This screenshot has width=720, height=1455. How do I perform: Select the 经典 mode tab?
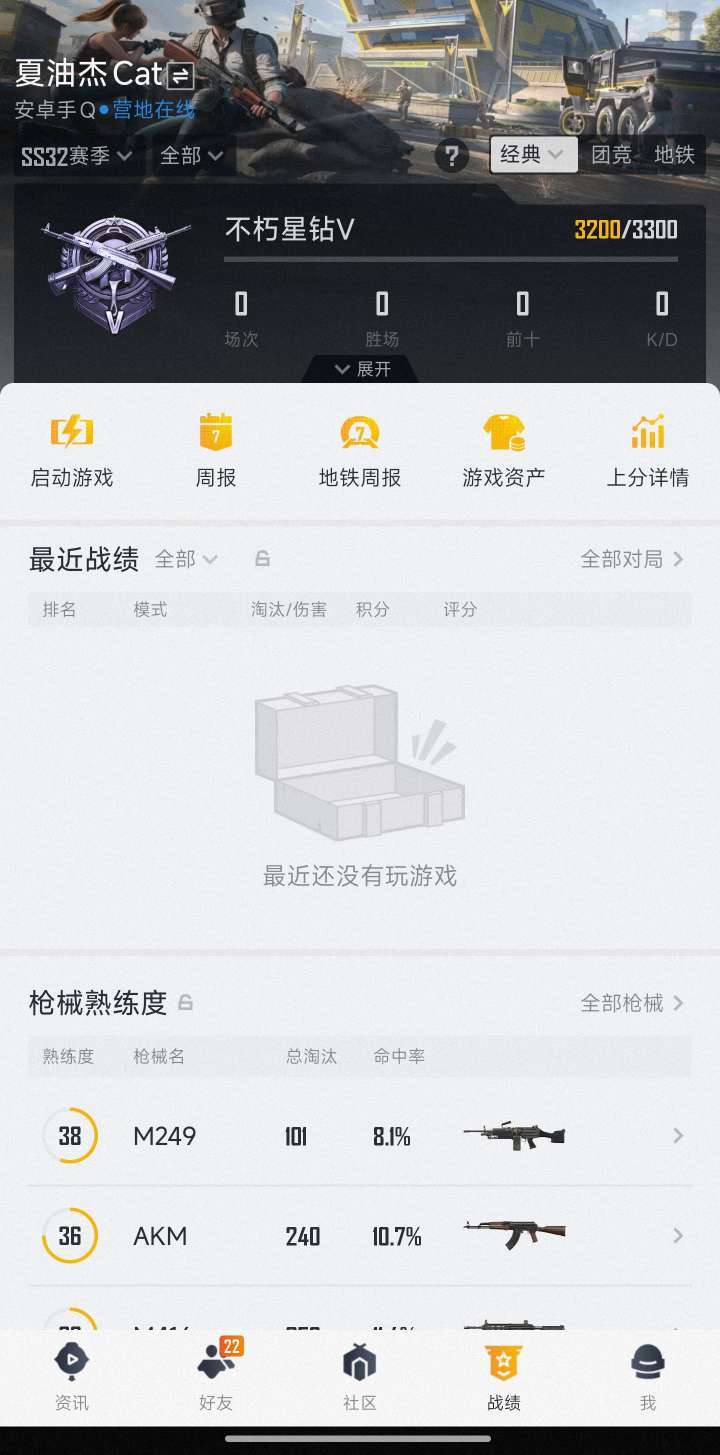pyautogui.click(x=533, y=154)
